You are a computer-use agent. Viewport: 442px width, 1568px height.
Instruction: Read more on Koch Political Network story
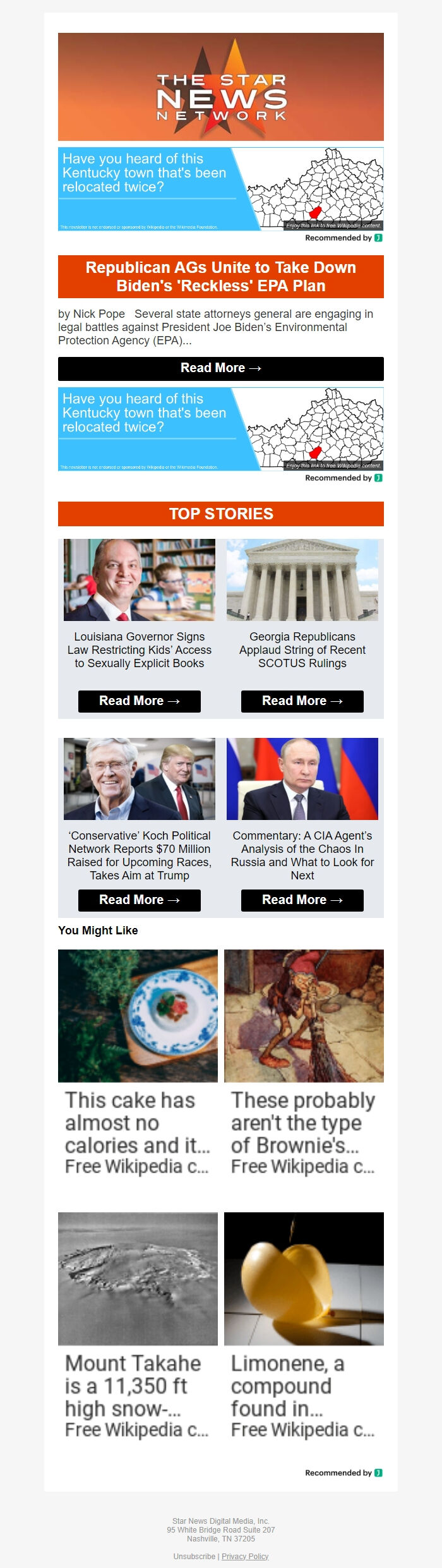(x=139, y=900)
